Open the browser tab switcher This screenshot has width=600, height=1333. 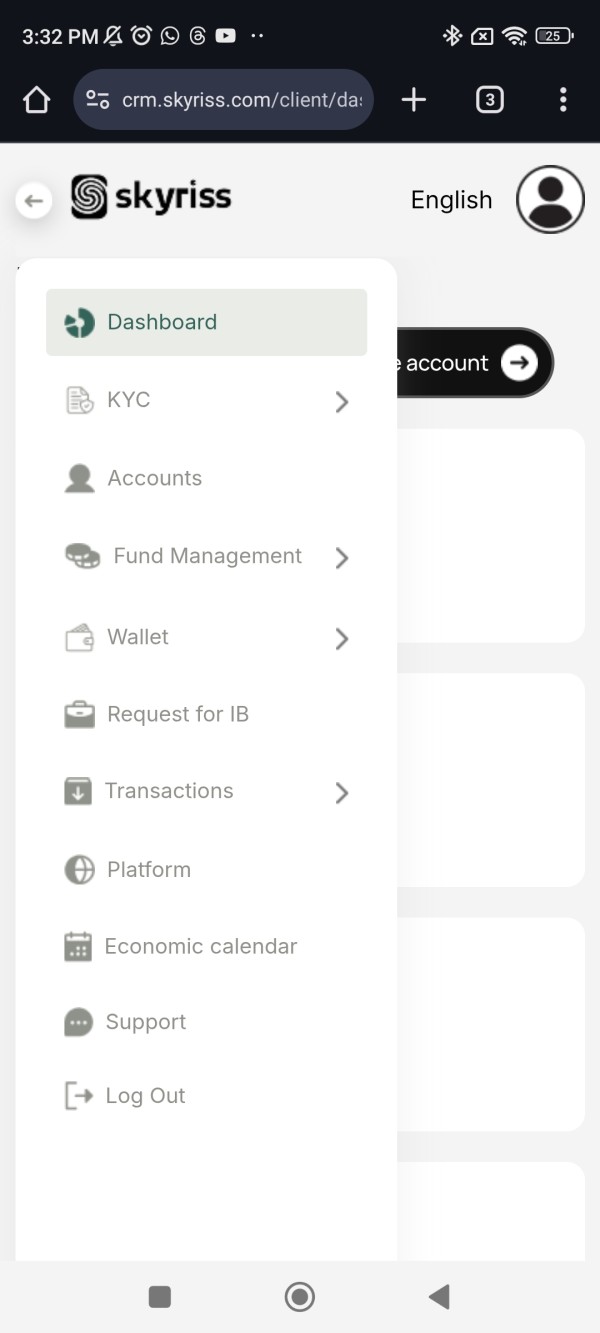coord(489,99)
